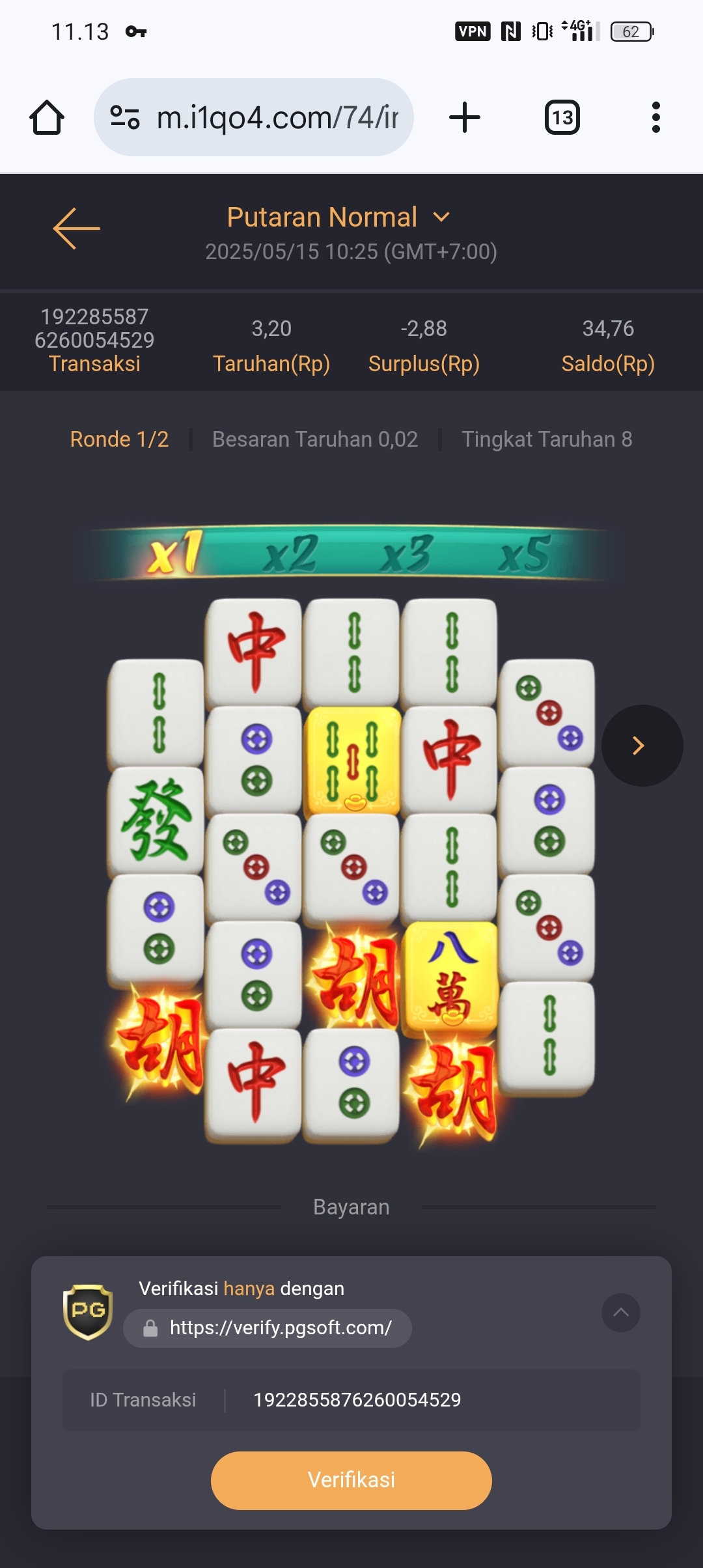Collapse the verification panel
703x1568 pixels.
[x=620, y=1312]
